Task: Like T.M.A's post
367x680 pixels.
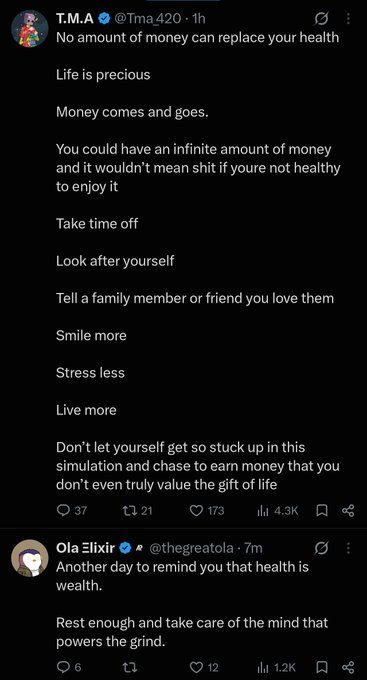Action: 207,510
